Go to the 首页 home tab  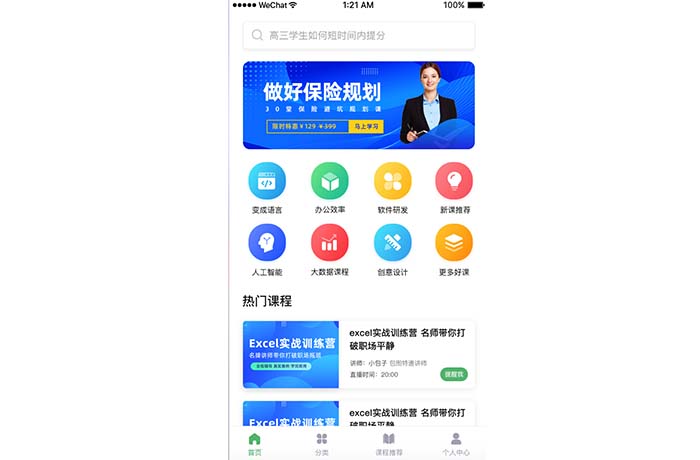click(x=255, y=444)
